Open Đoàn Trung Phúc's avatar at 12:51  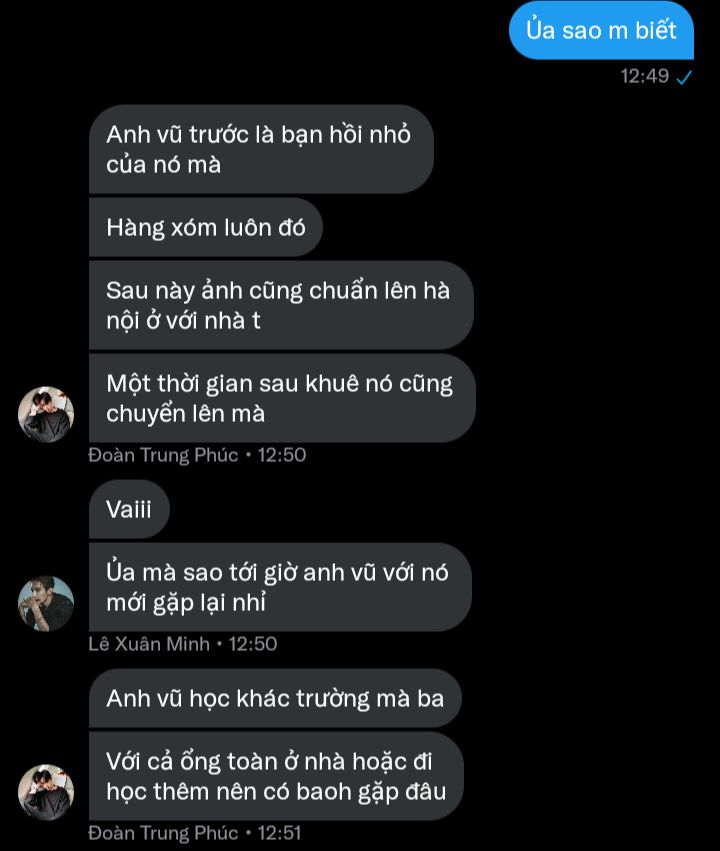tap(46, 792)
